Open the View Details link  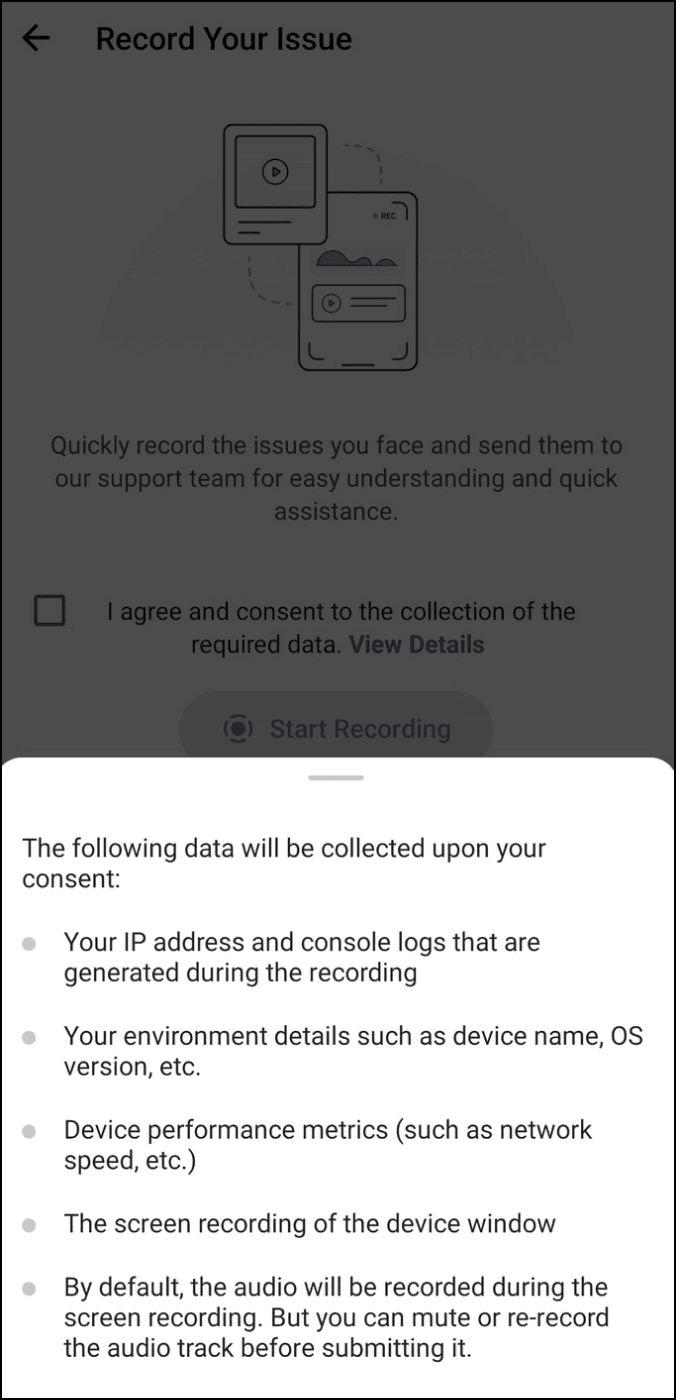pos(416,645)
